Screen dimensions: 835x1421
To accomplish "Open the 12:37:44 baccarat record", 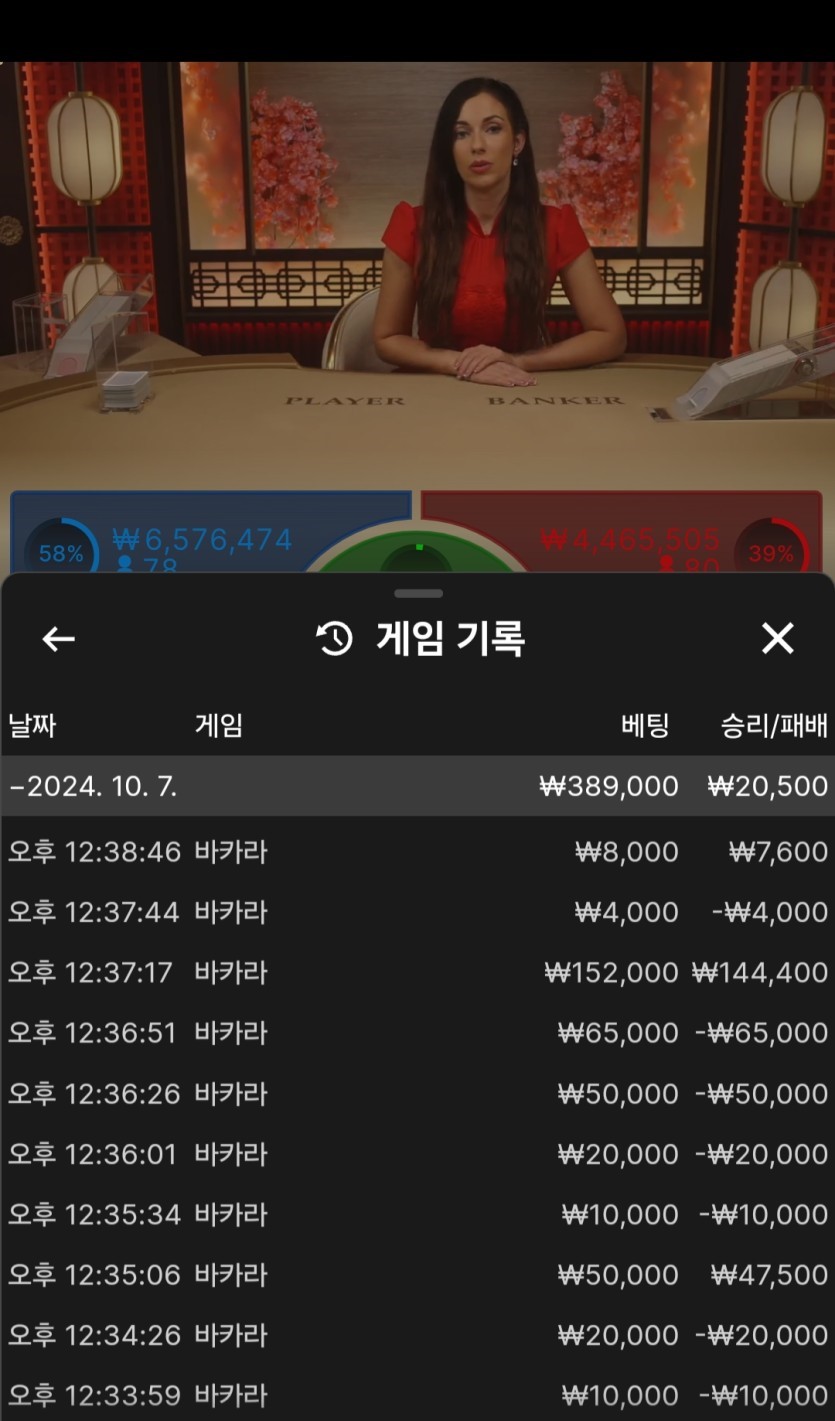I will [x=417, y=912].
